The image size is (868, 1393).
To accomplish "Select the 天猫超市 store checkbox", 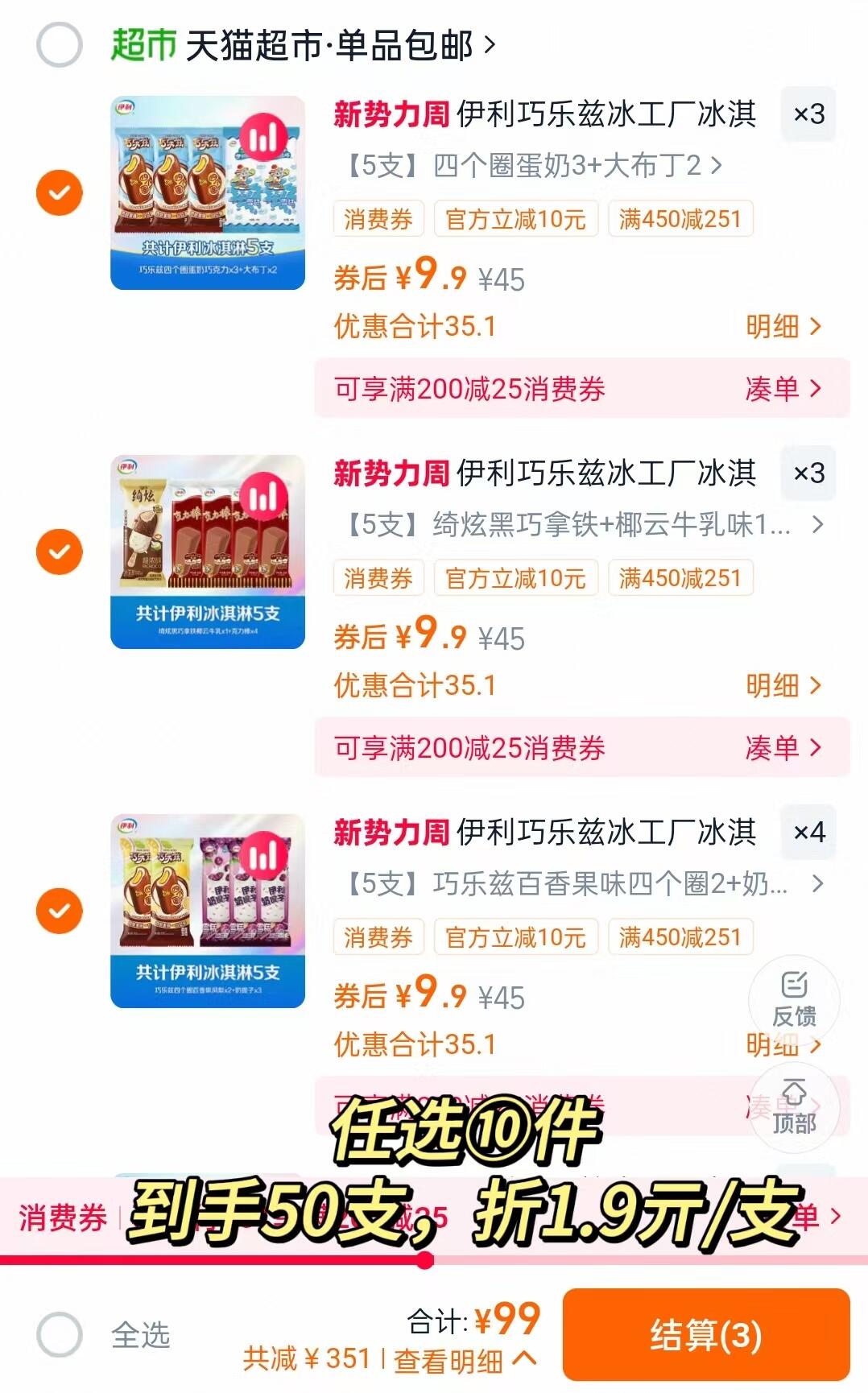I will [60, 45].
